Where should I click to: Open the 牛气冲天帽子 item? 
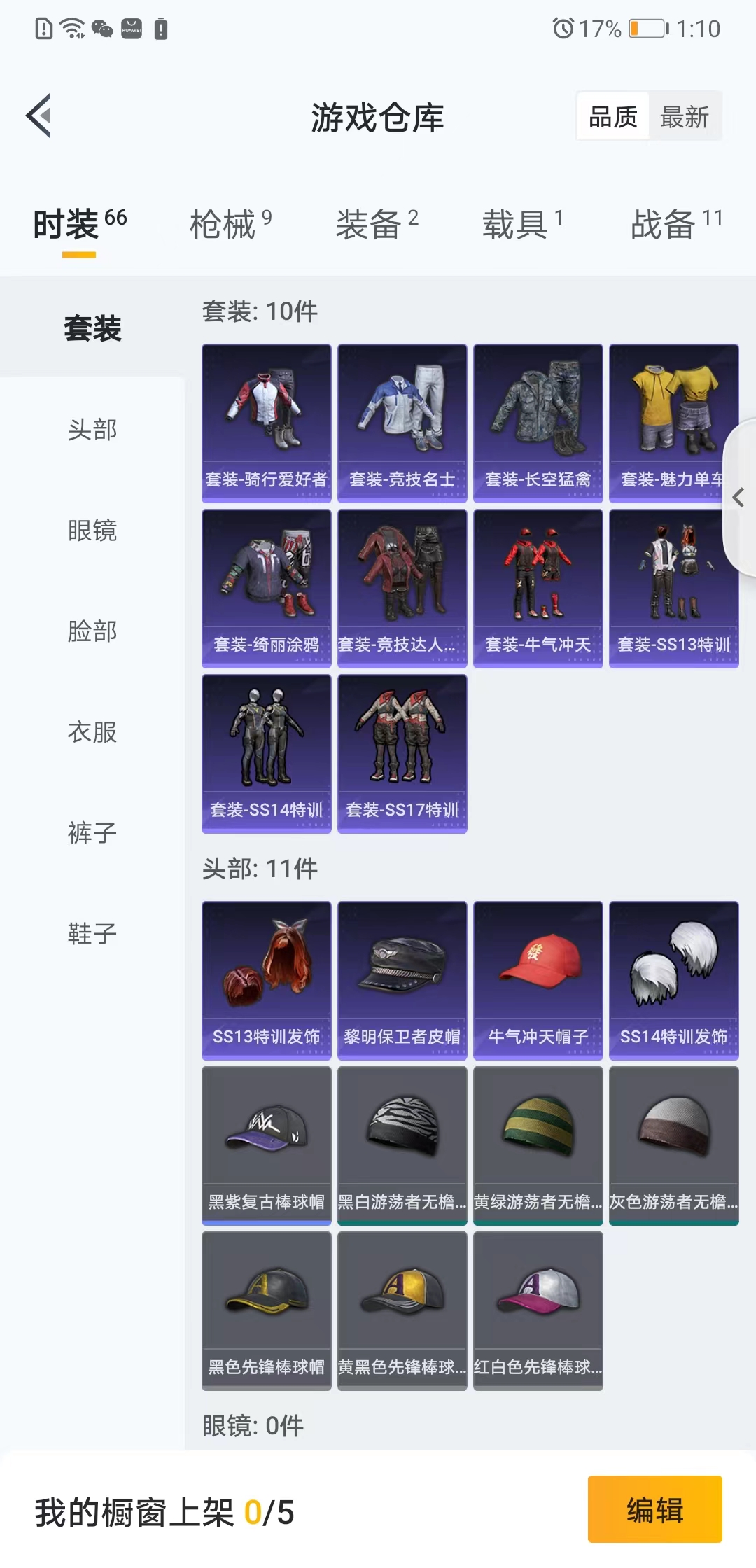(538, 980)
